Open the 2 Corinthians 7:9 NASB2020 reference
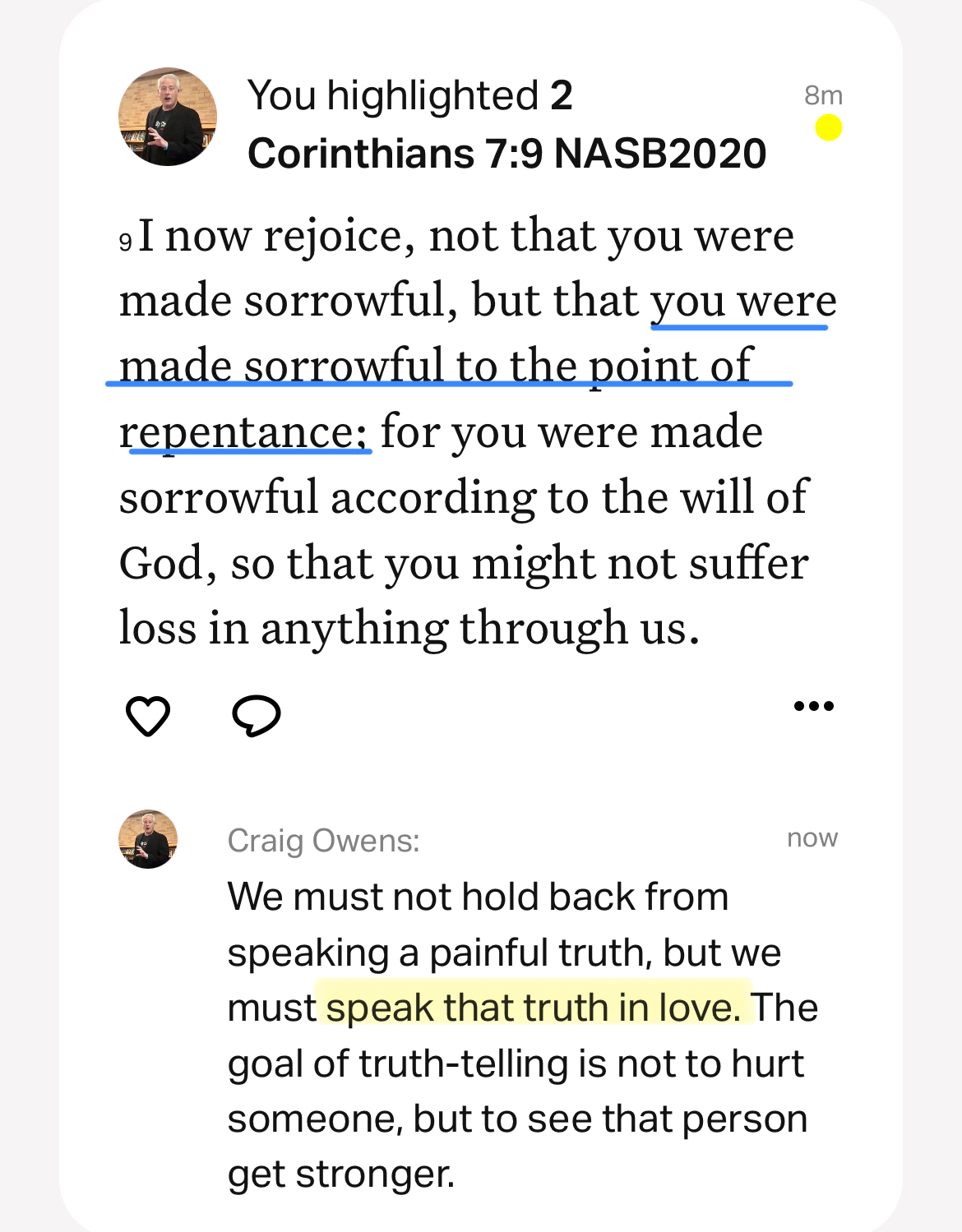The image size is (962, 1232). pyautogui.click(x=506, y=153)
